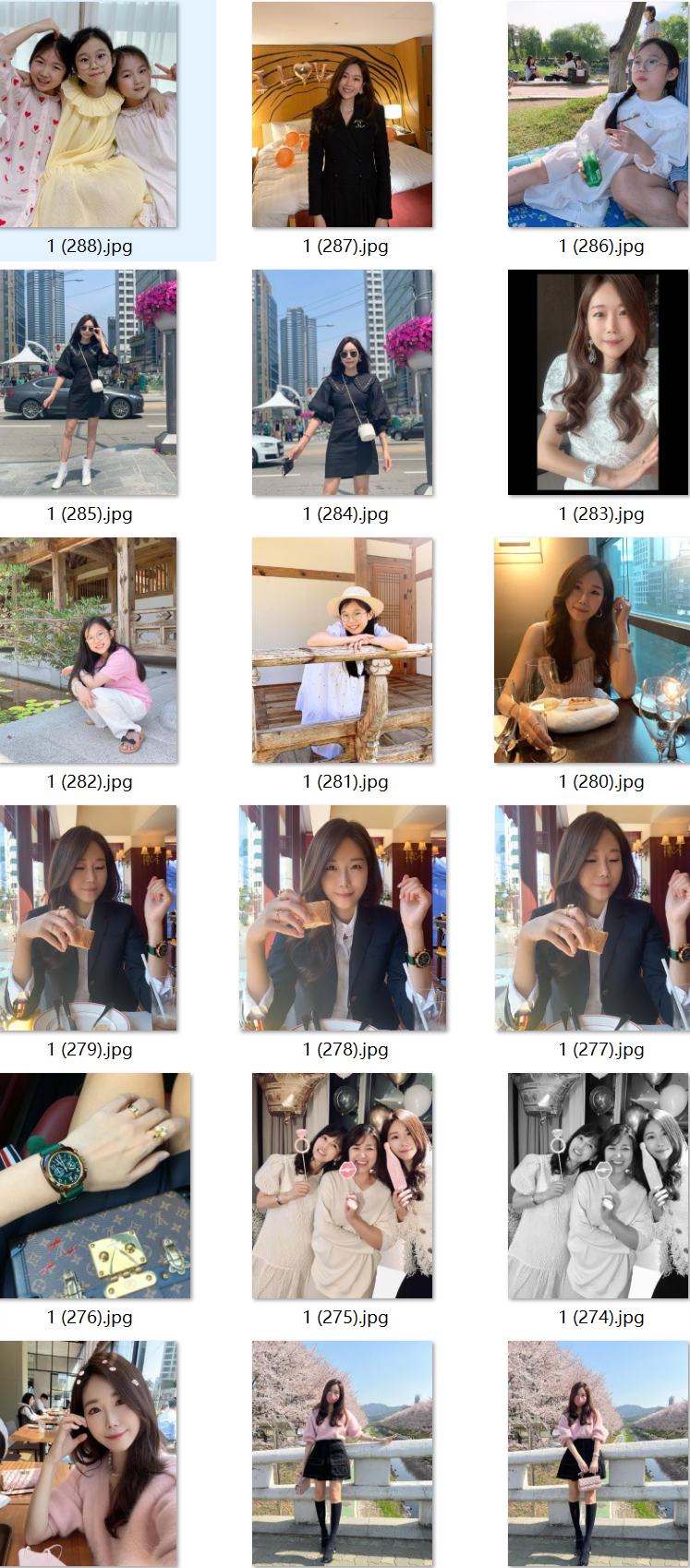
Task: Open the image 1 (276).jpg
Action: pyautogui.click(x=95, y=1186)
